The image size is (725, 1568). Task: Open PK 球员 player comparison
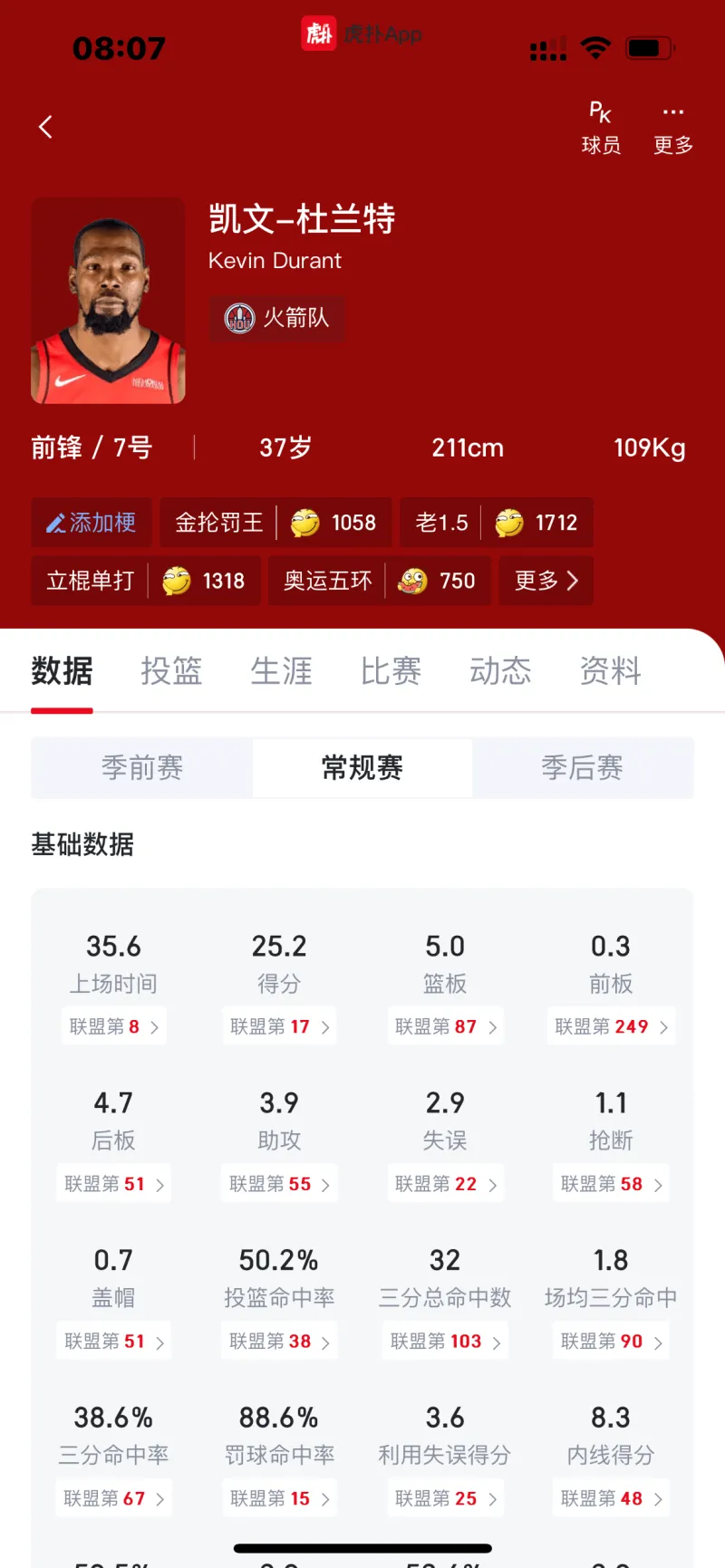(600, 129)
